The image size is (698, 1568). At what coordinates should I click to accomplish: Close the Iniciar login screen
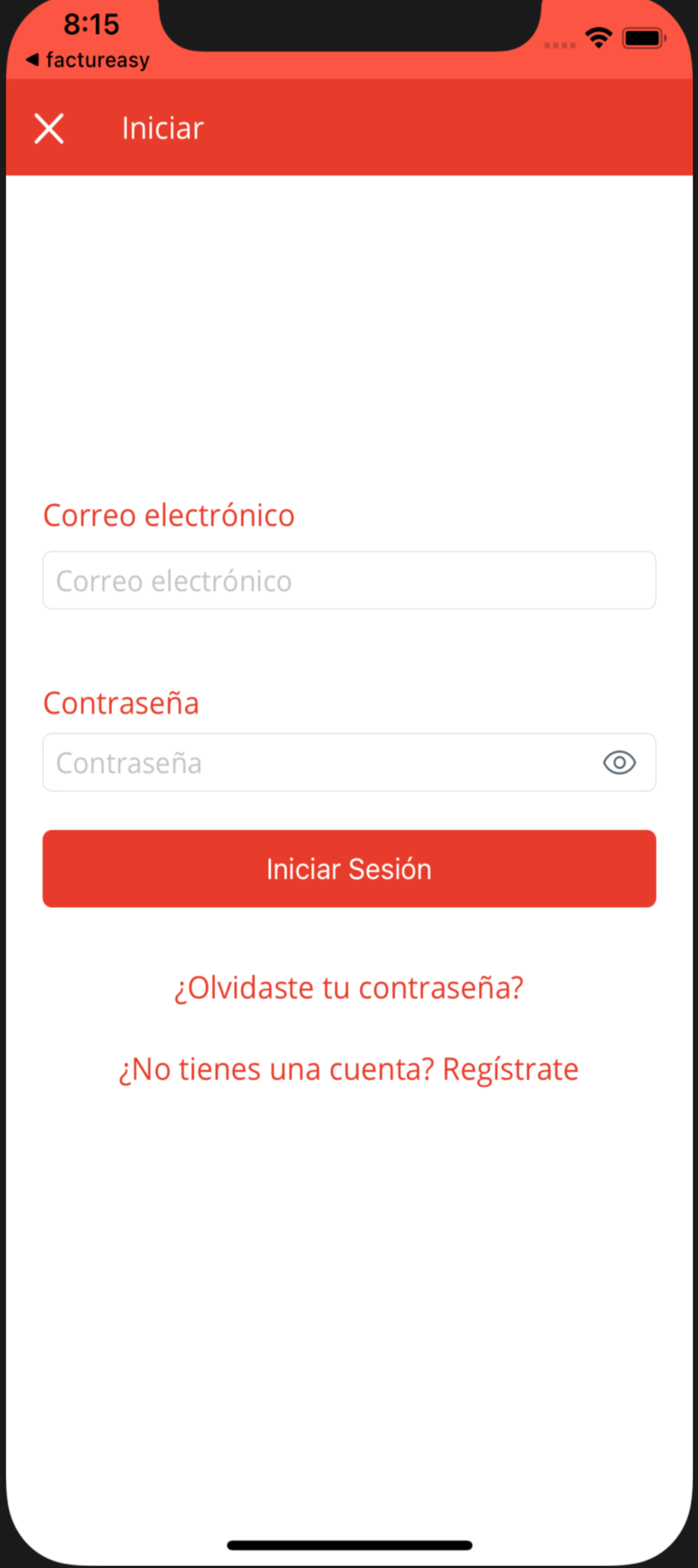tap(49, 128)
